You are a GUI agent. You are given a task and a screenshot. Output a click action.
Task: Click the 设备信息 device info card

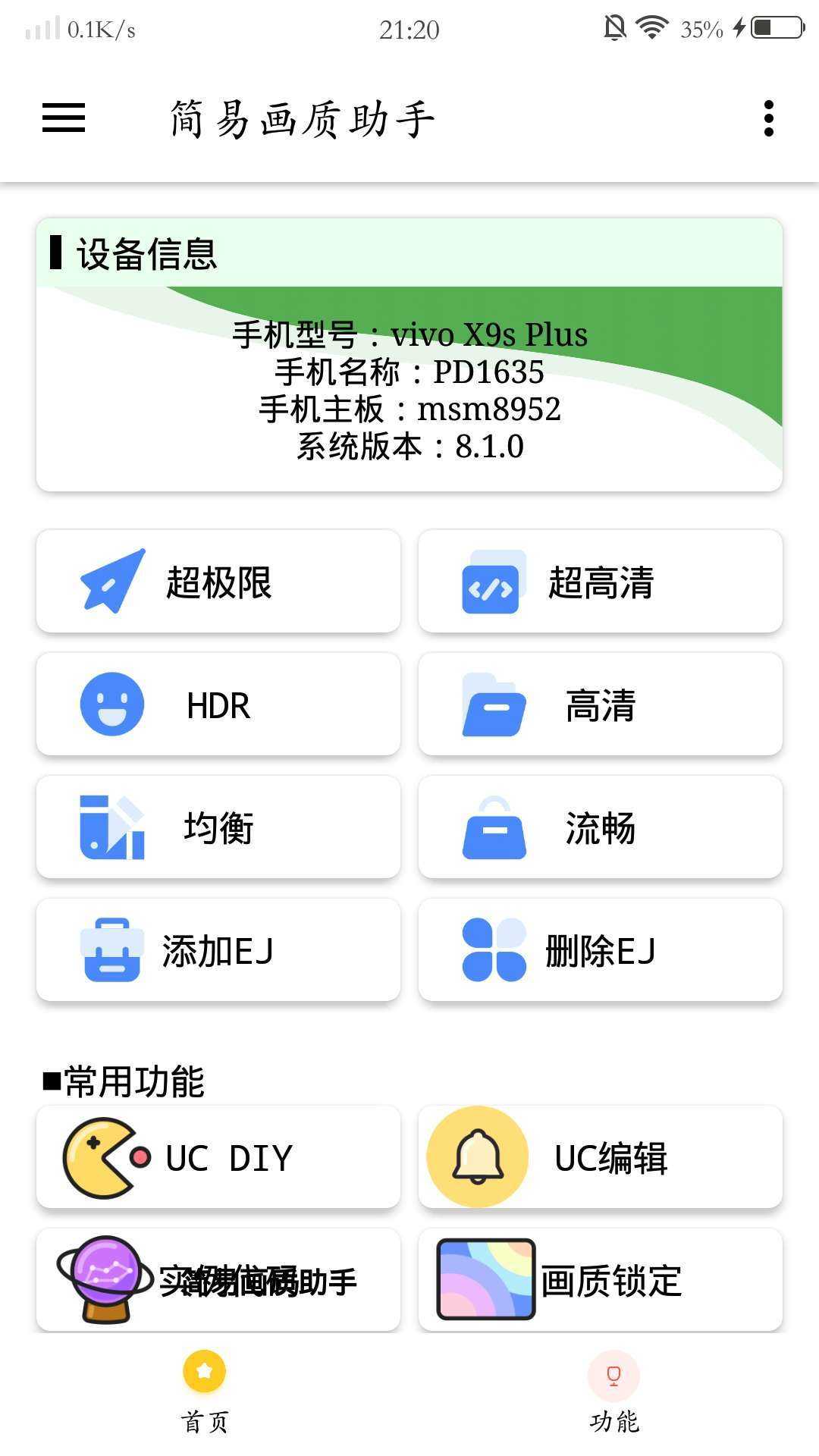pyautogui.click(x=409, y=353)
